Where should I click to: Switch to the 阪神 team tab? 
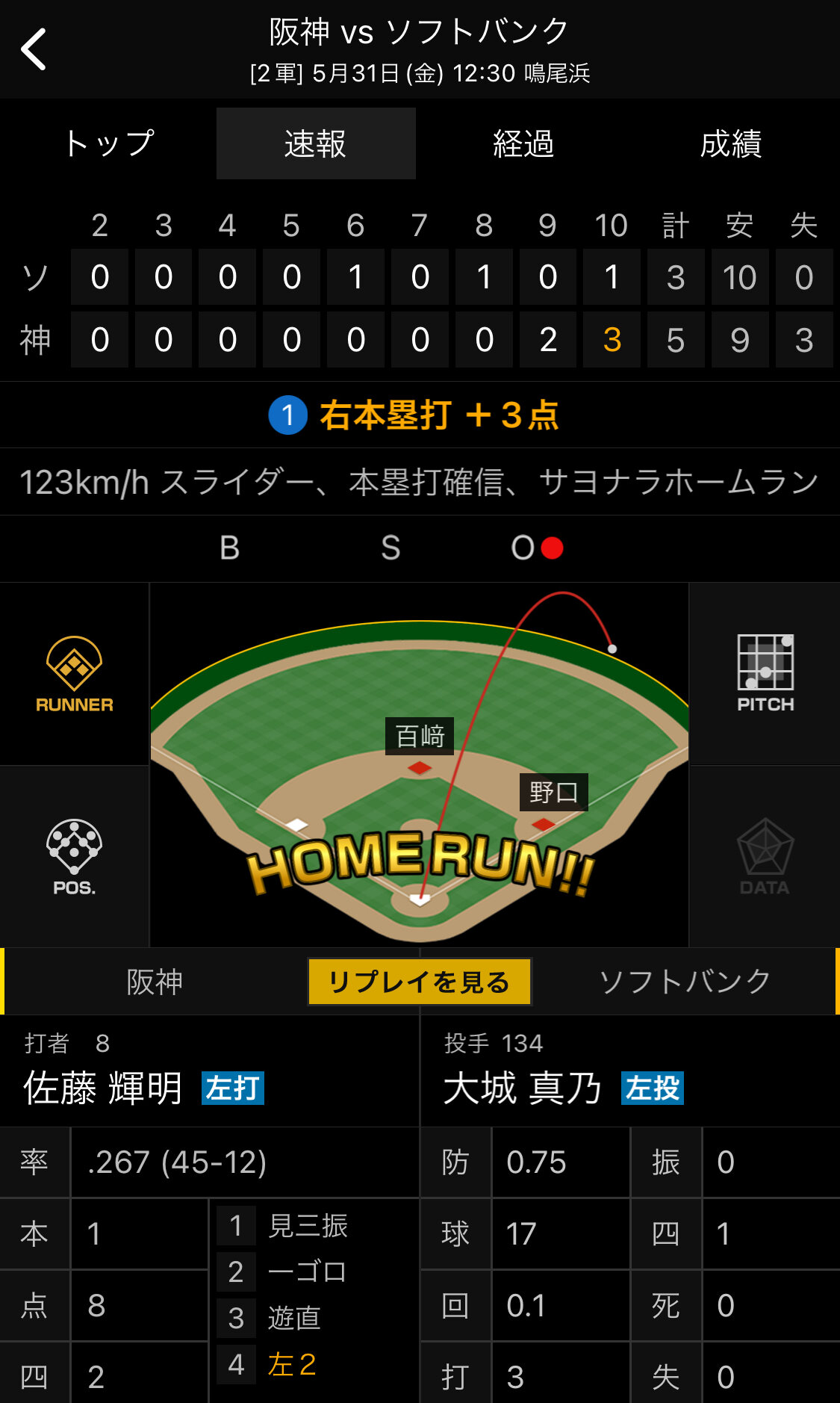[x=155, y=982]
